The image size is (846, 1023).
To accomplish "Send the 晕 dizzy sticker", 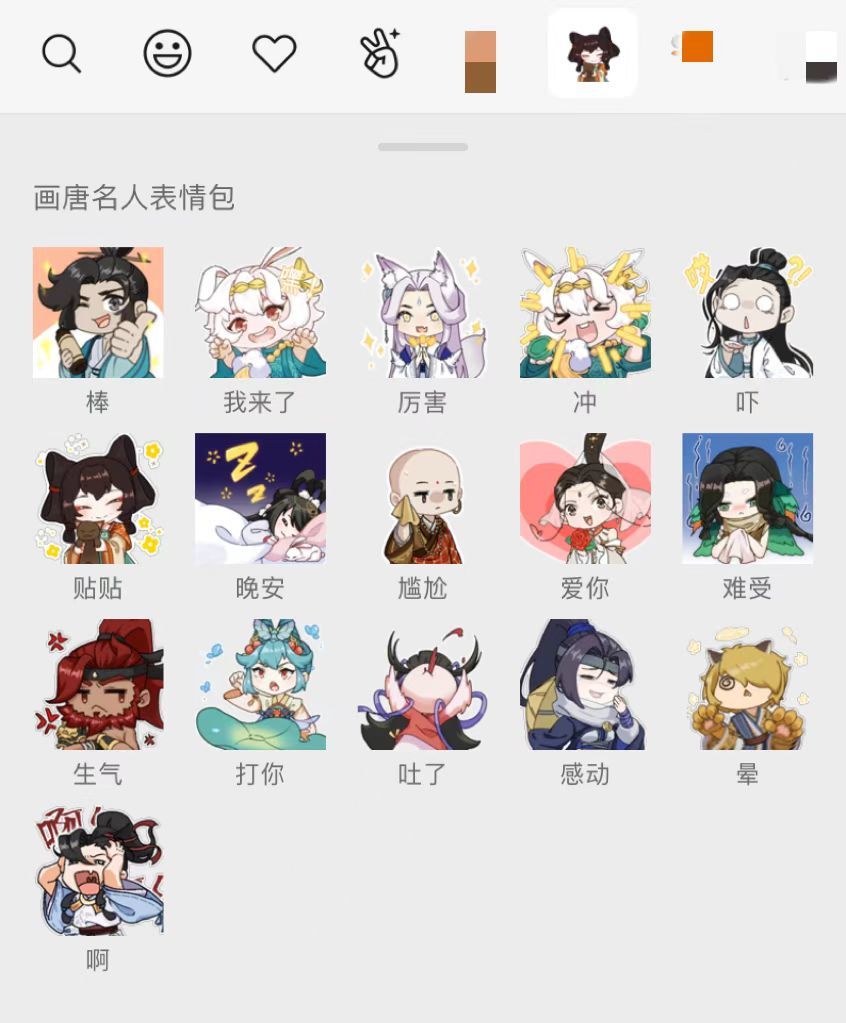I will coord(746,684).
